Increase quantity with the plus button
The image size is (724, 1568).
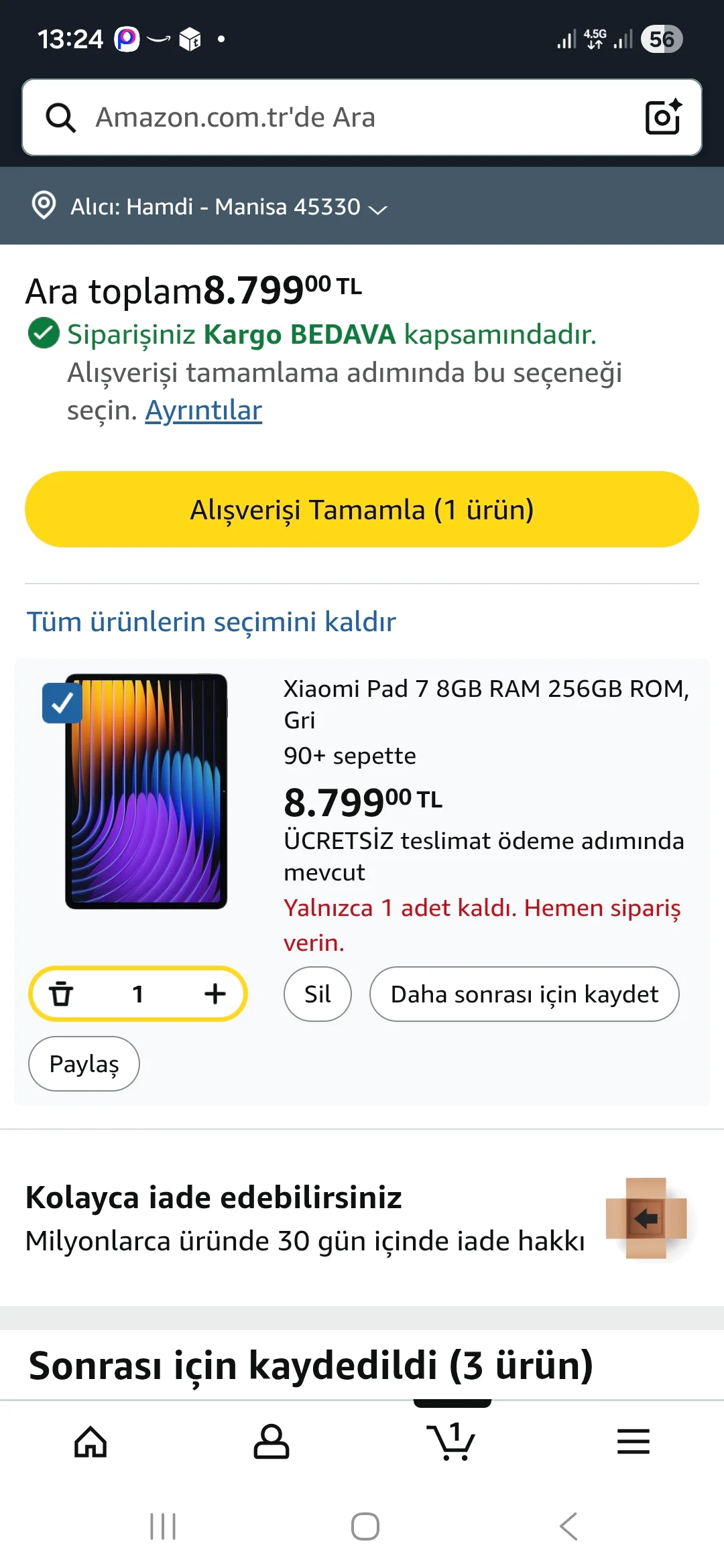(215, 994)
